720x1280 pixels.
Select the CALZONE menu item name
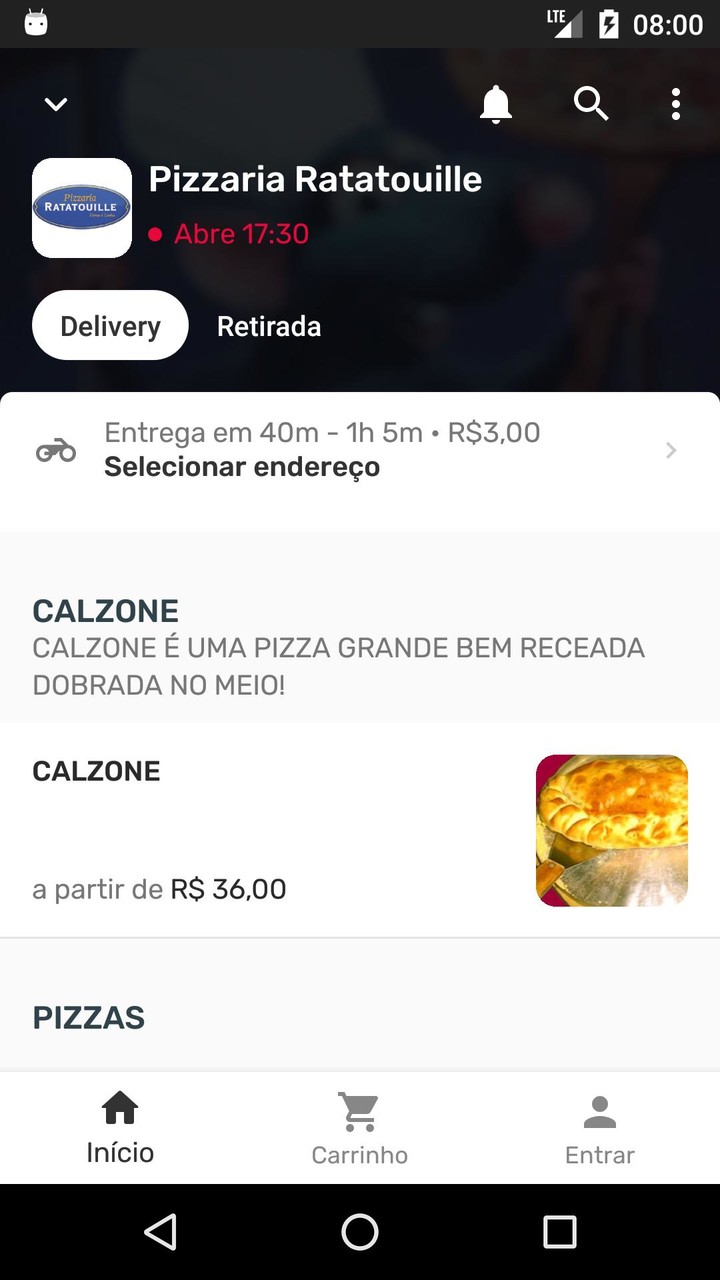pyautogui.click(x=96, y=770)
